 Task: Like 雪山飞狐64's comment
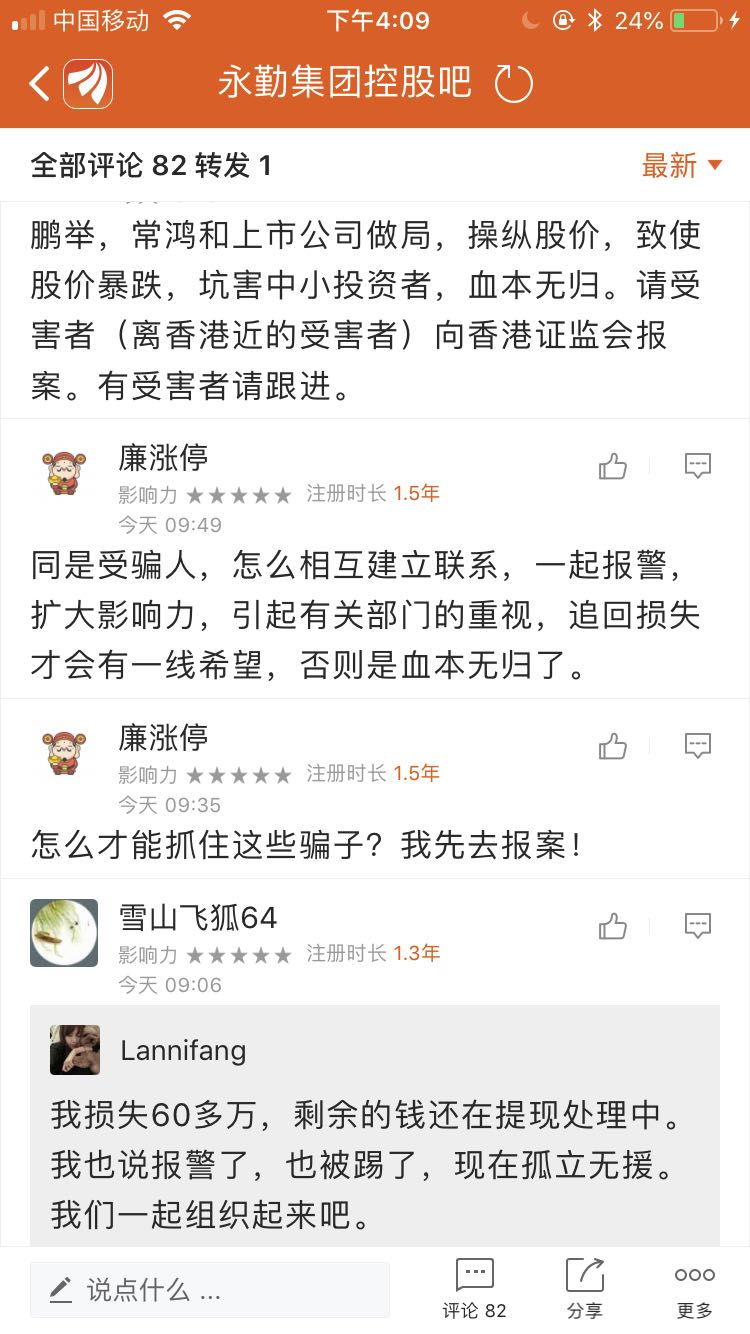click(x=613, y=926)
